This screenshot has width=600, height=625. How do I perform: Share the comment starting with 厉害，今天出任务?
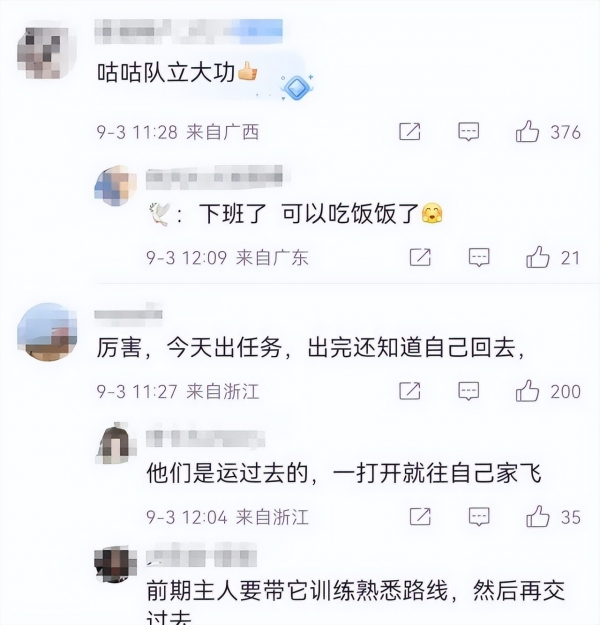pos(409,391)
